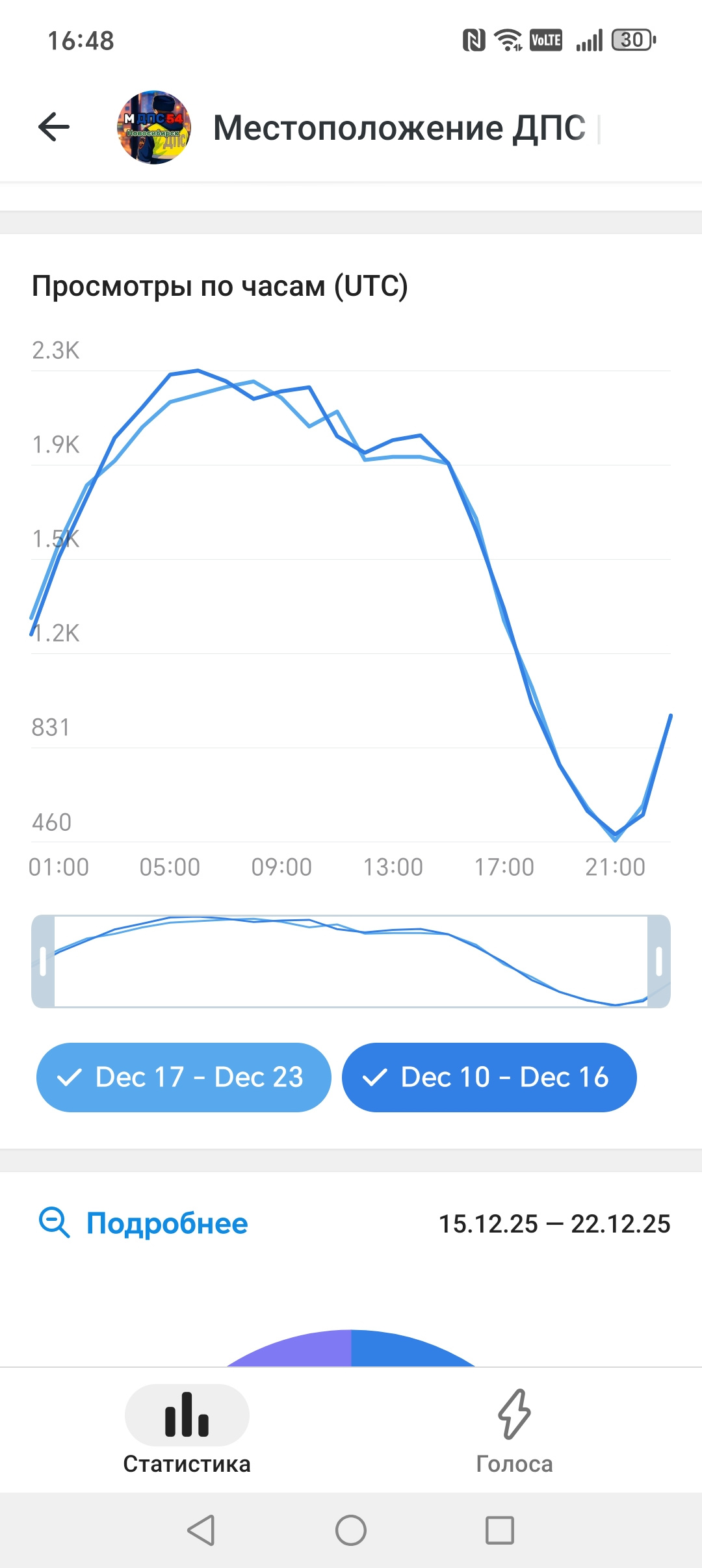
Task: Tap the Подробнее zoom link
Action: tap(144, 1223)
